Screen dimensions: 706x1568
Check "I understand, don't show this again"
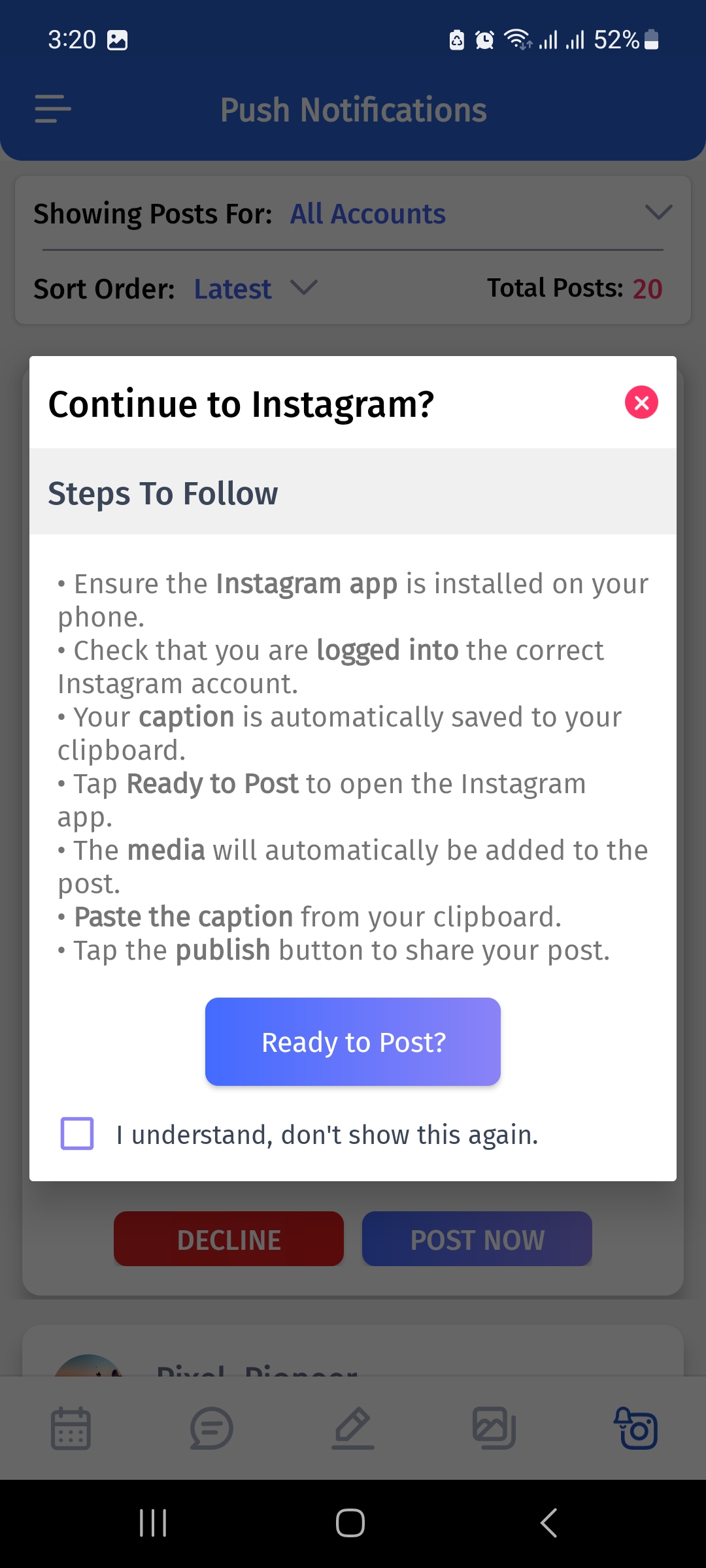77,1134
